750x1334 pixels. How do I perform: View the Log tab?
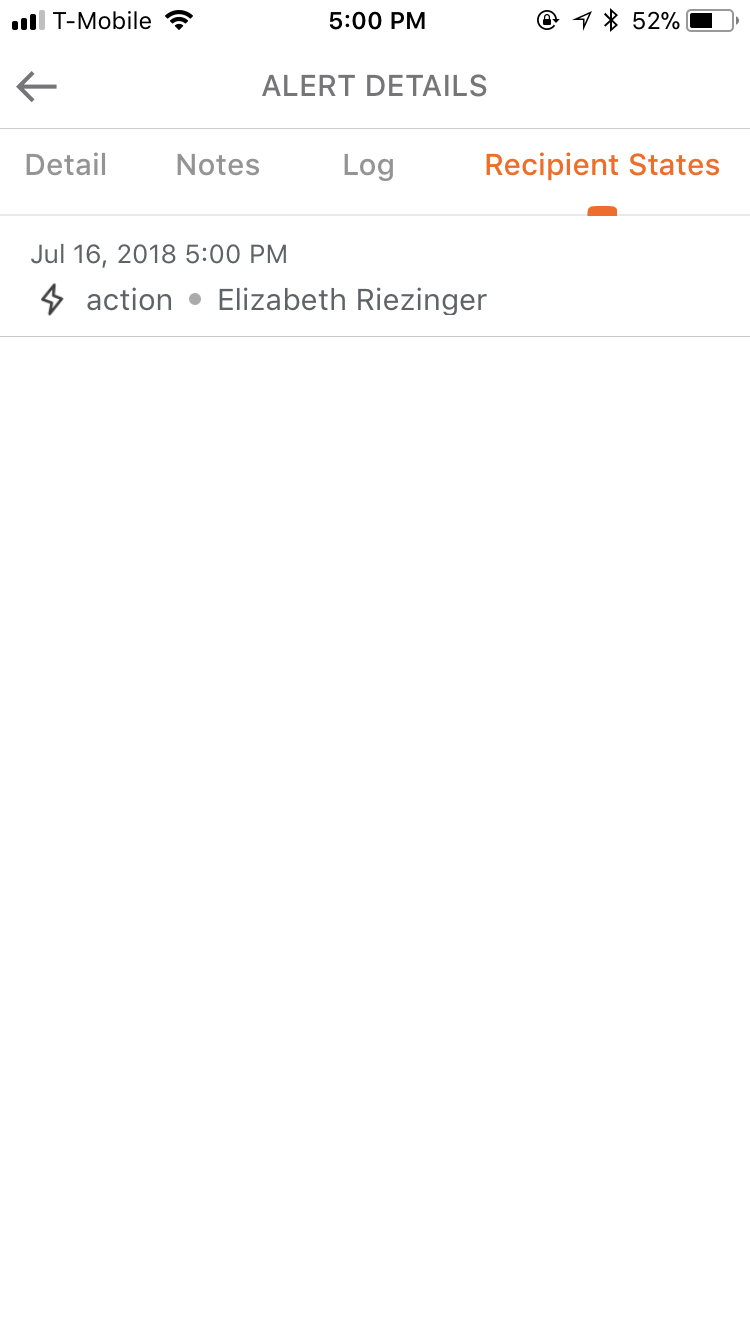click(x=368, y=165)
